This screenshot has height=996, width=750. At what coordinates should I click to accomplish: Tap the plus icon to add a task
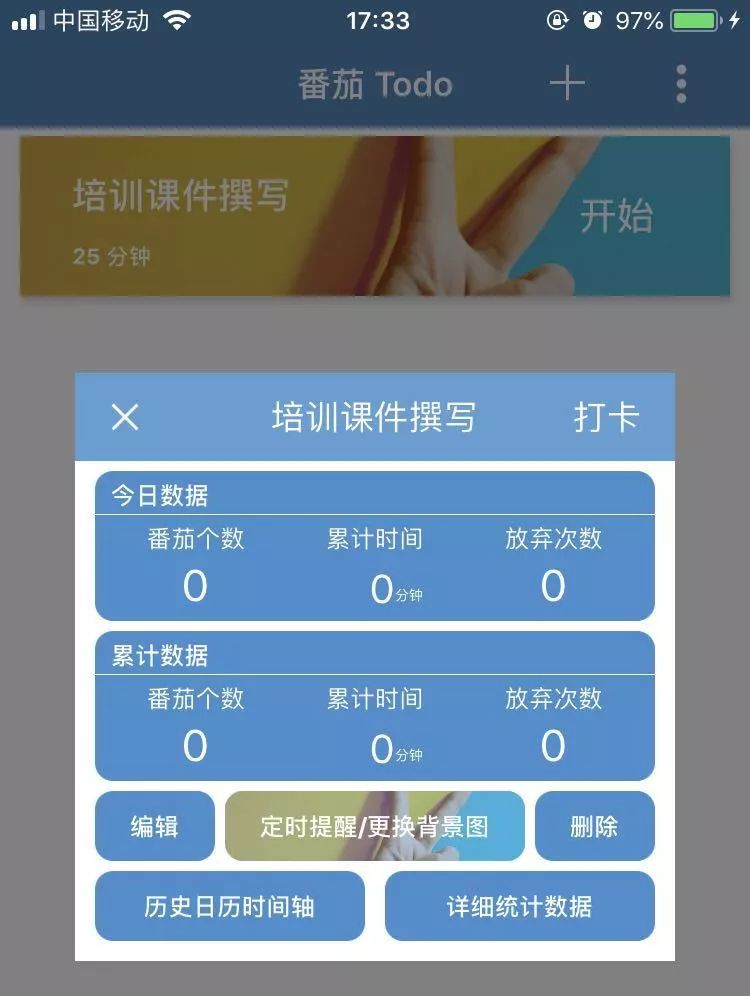566,83
